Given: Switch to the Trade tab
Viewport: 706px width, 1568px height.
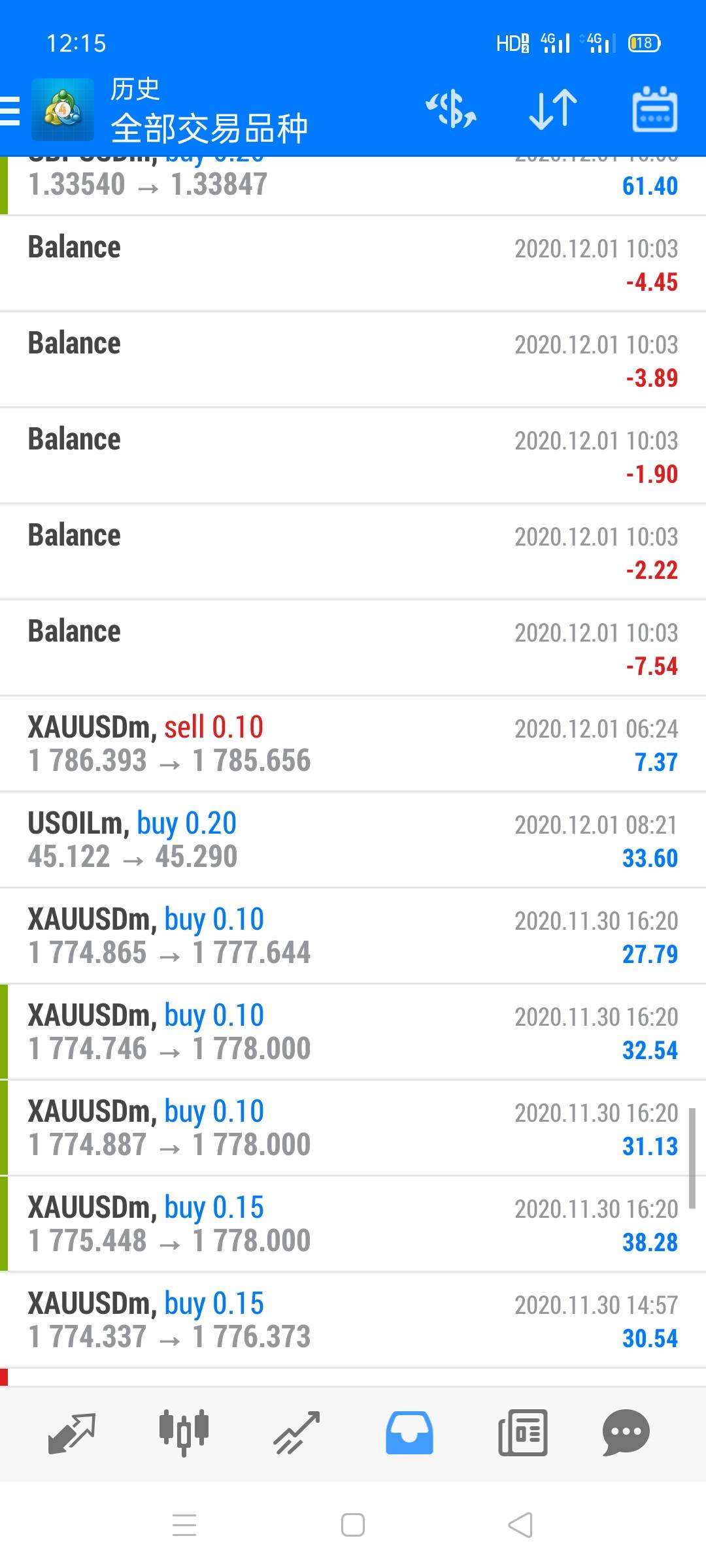Looking at the screenshot, I should 297,1434.
